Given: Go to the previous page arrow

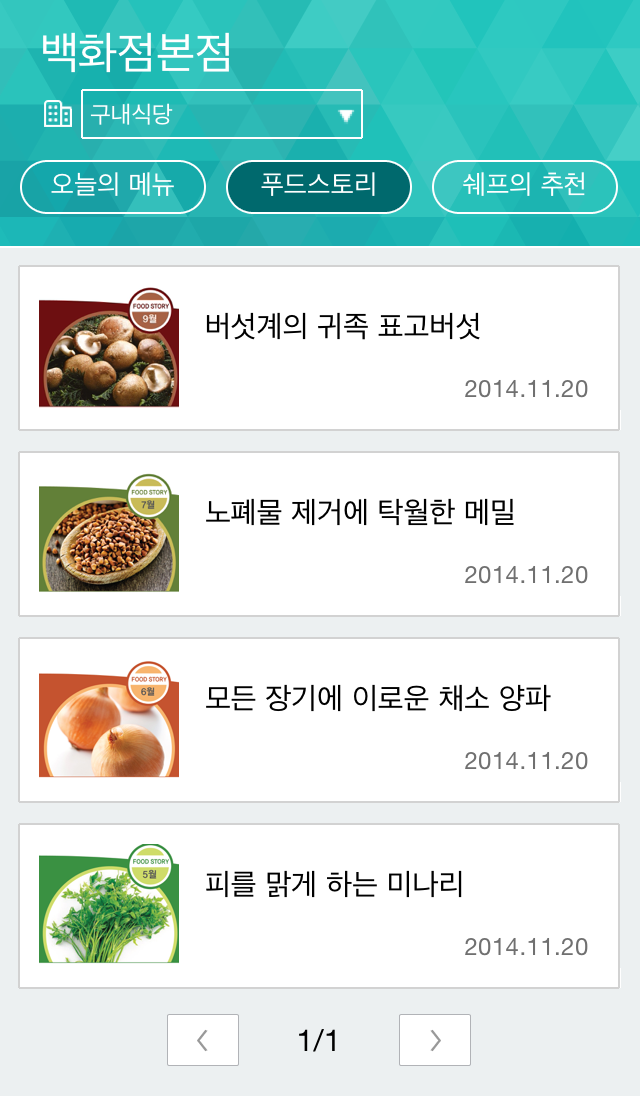Looking at the screenshot, I should point(203,1040).
